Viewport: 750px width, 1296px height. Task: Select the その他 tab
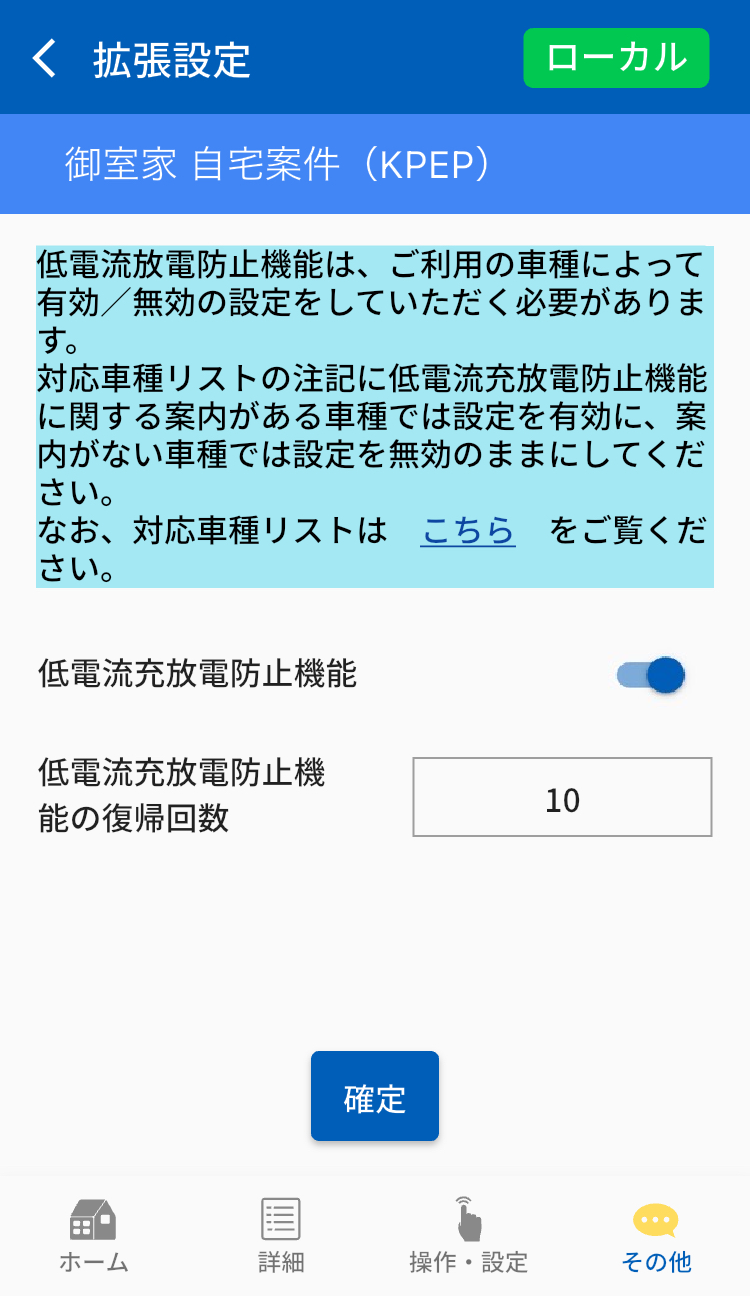656,1237
